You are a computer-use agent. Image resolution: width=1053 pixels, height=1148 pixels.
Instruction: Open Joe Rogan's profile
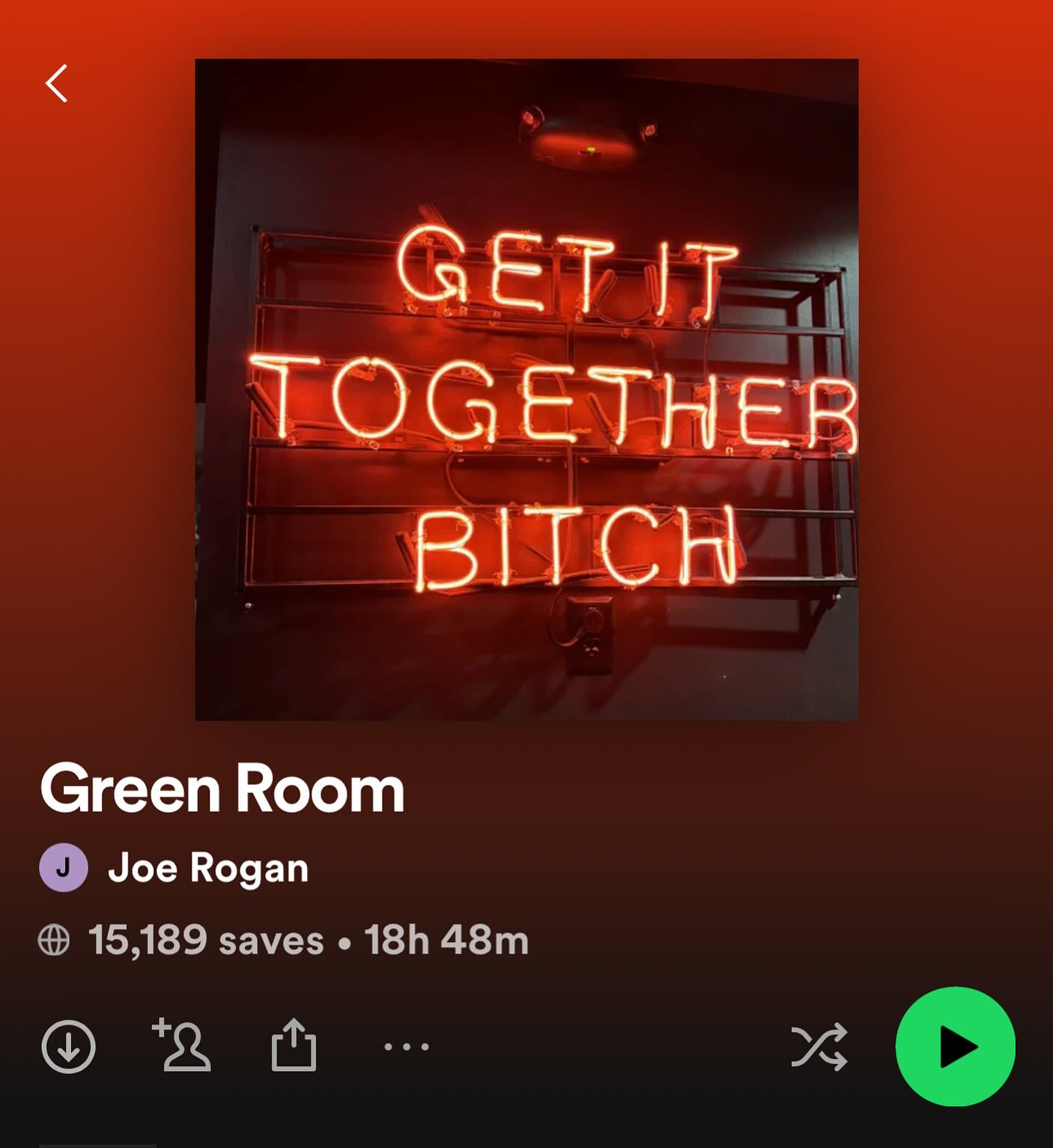207,868
